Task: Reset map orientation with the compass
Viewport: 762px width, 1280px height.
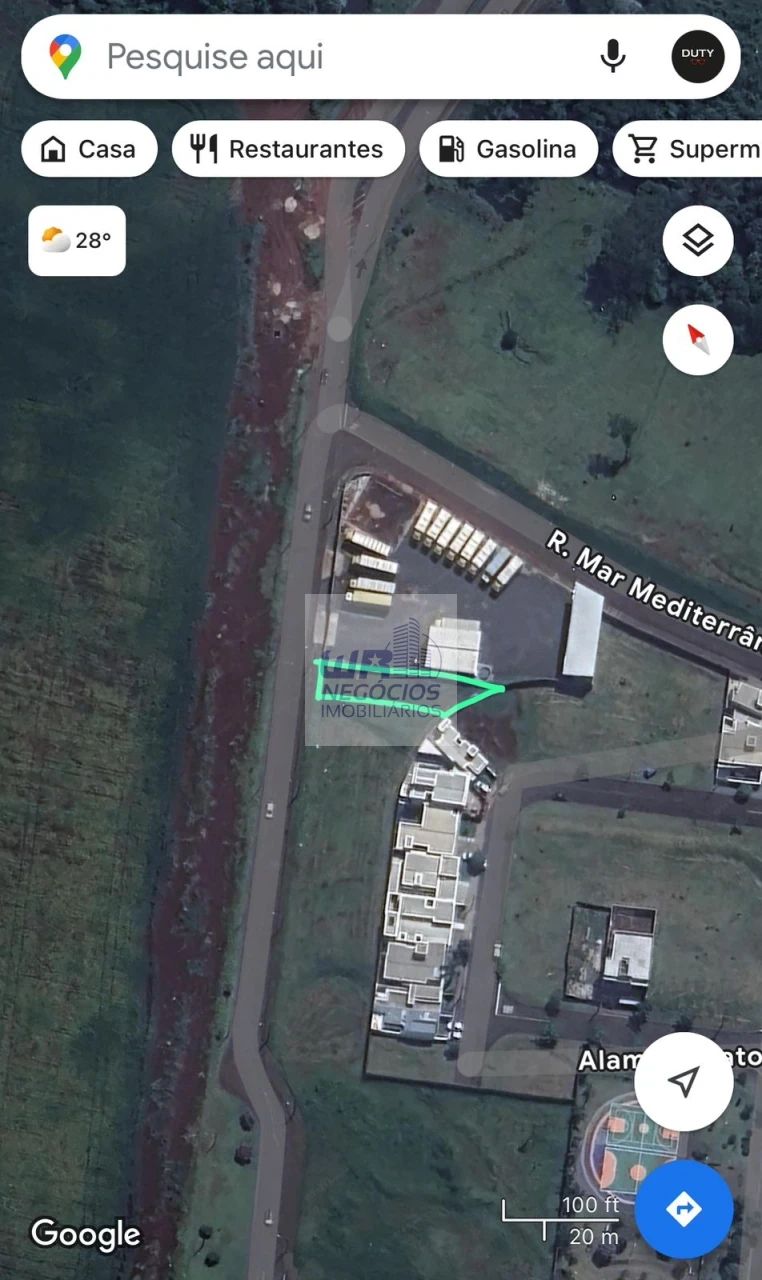Action: click(698, 340)
